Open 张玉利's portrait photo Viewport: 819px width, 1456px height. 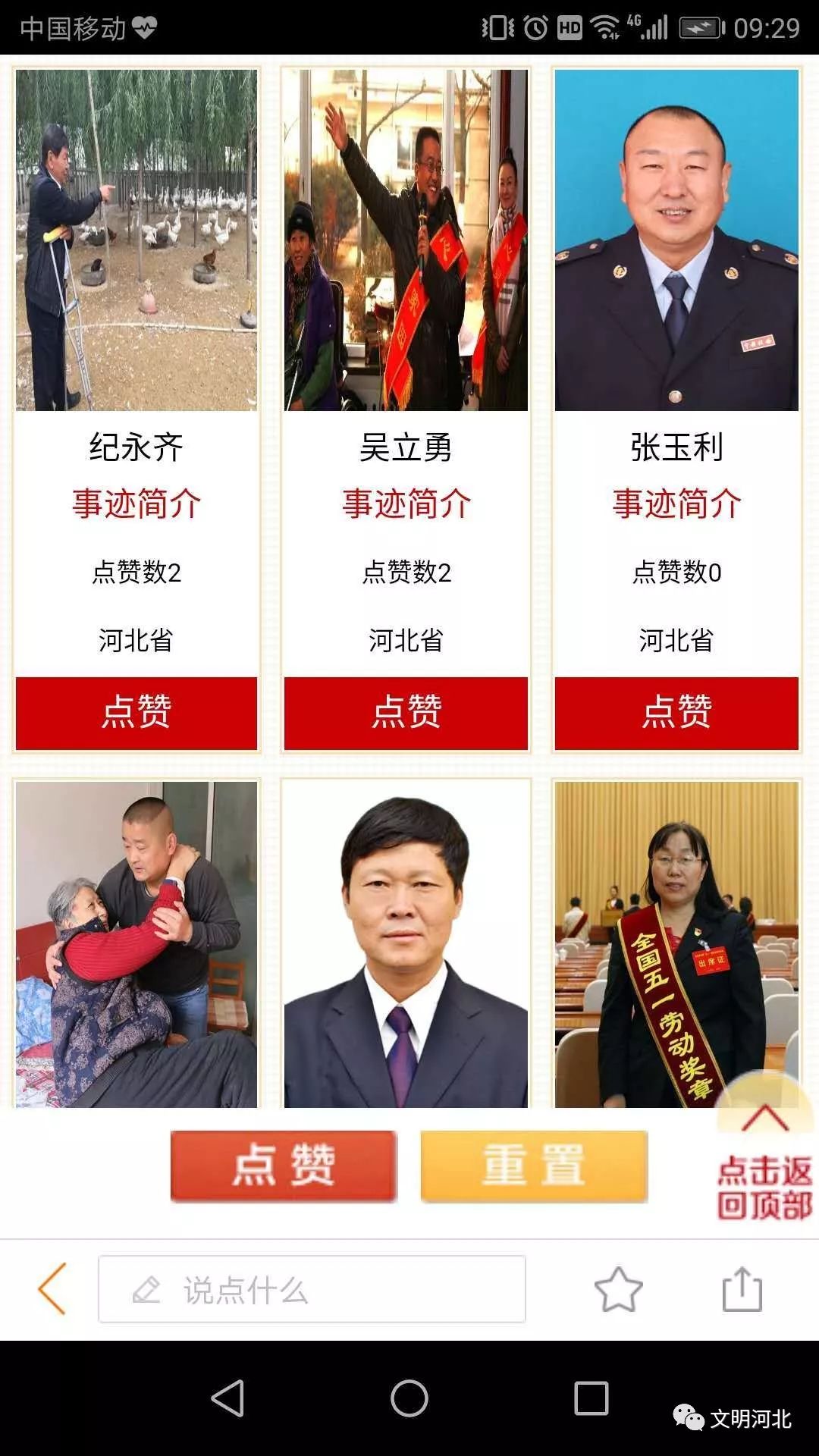[x=676, y=240]
